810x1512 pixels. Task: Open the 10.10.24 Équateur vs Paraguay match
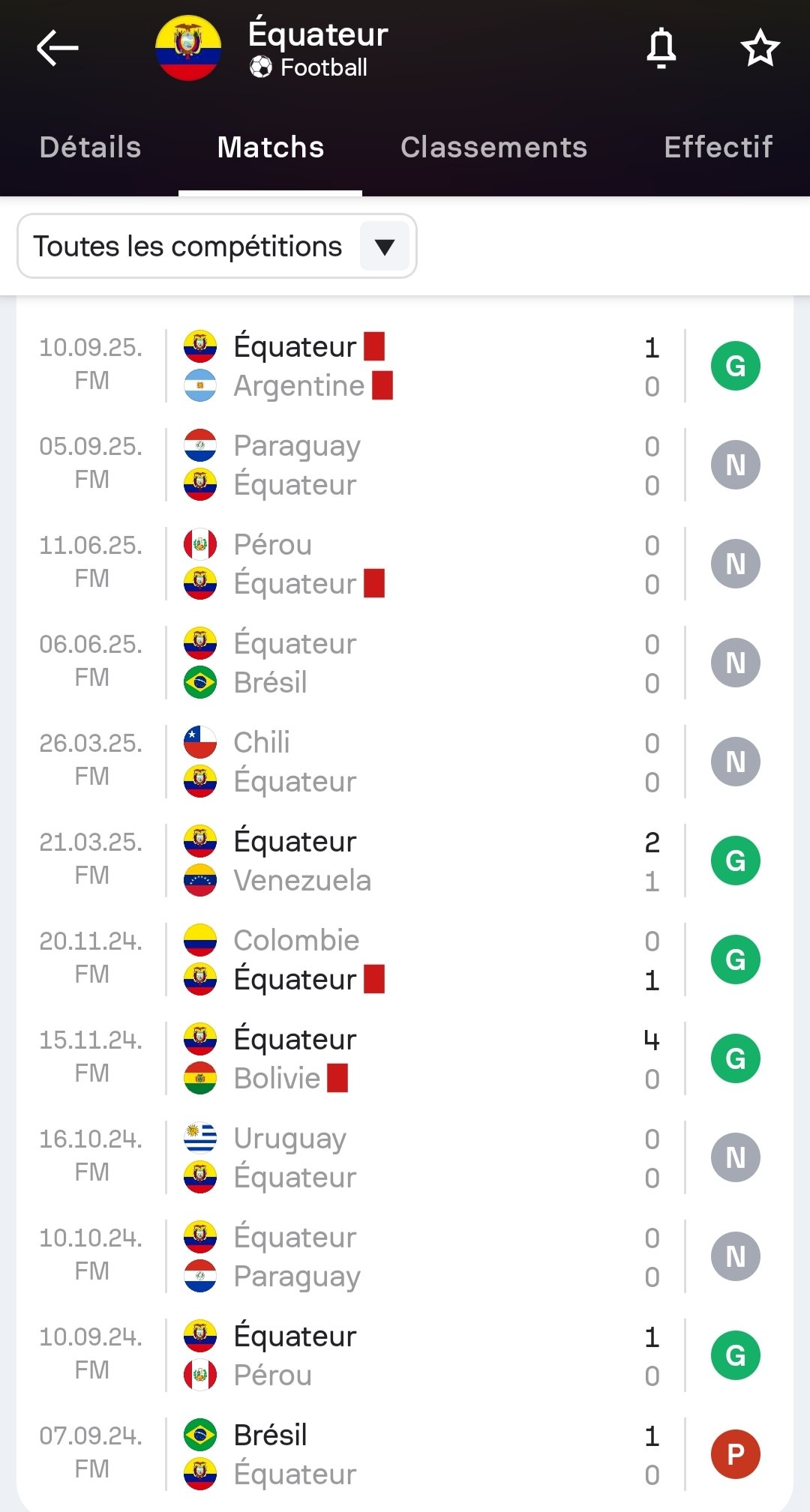[405, 1256]
